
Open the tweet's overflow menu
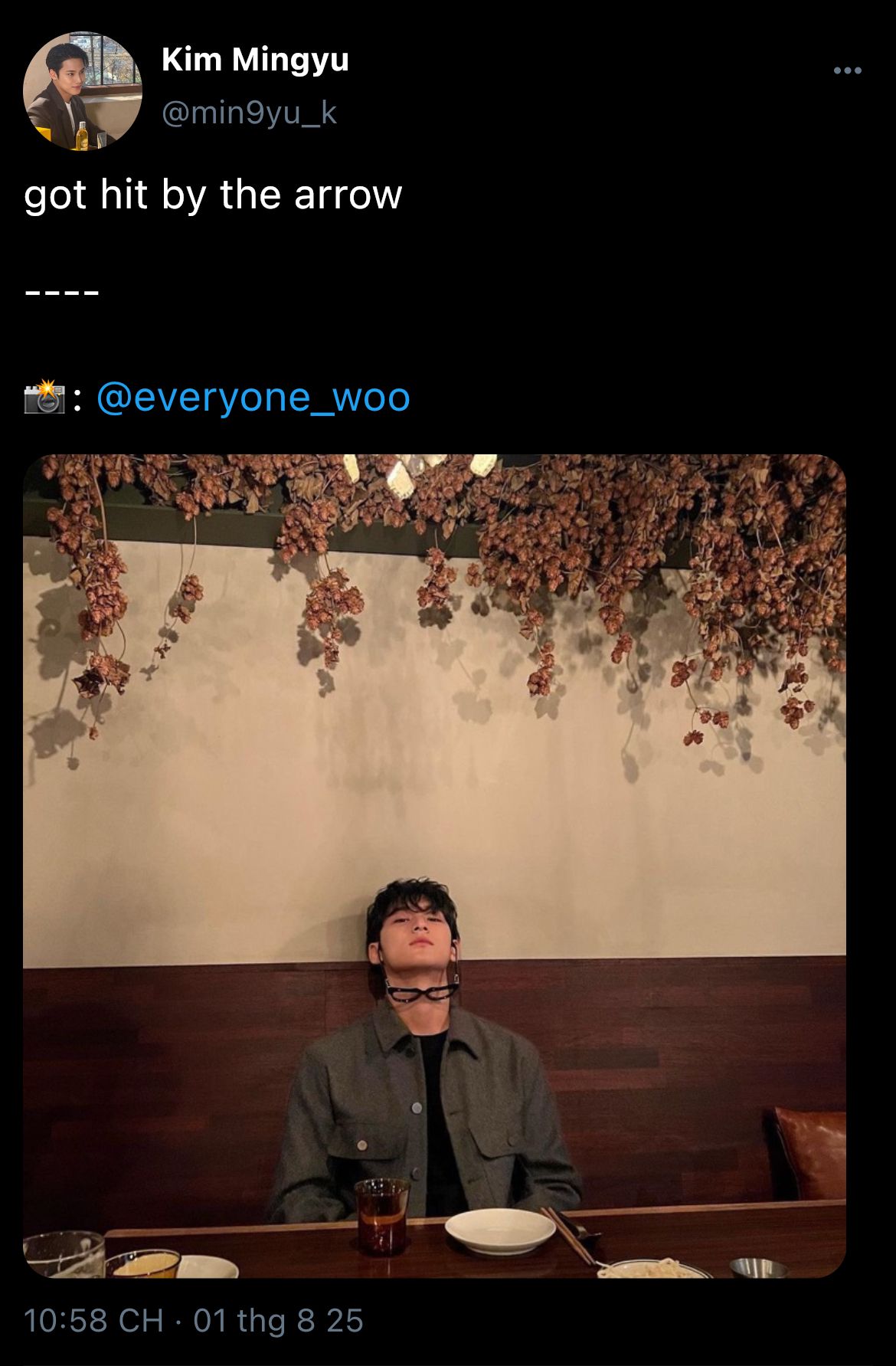pos(847,71)
